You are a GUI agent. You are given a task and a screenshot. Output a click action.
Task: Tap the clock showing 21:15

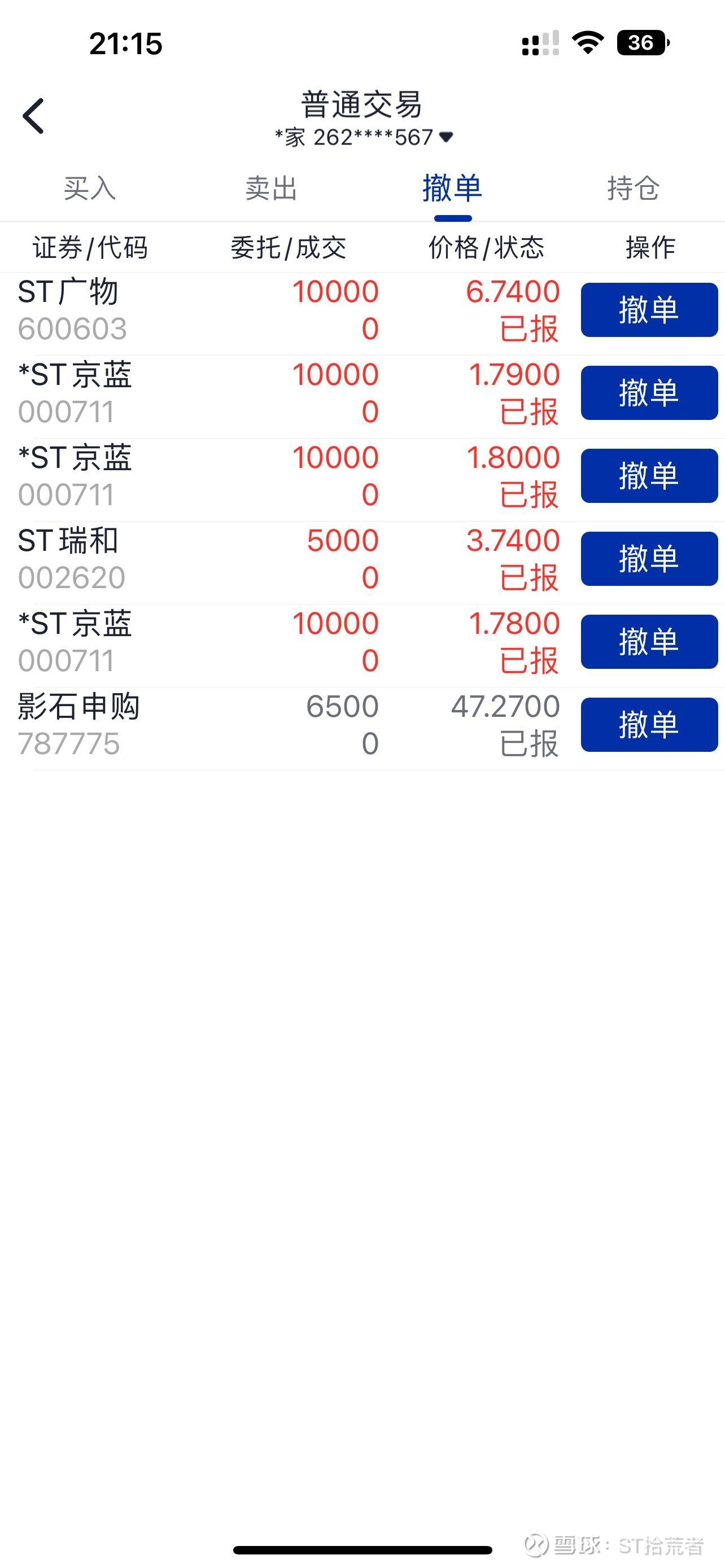(x=126, y=42)
